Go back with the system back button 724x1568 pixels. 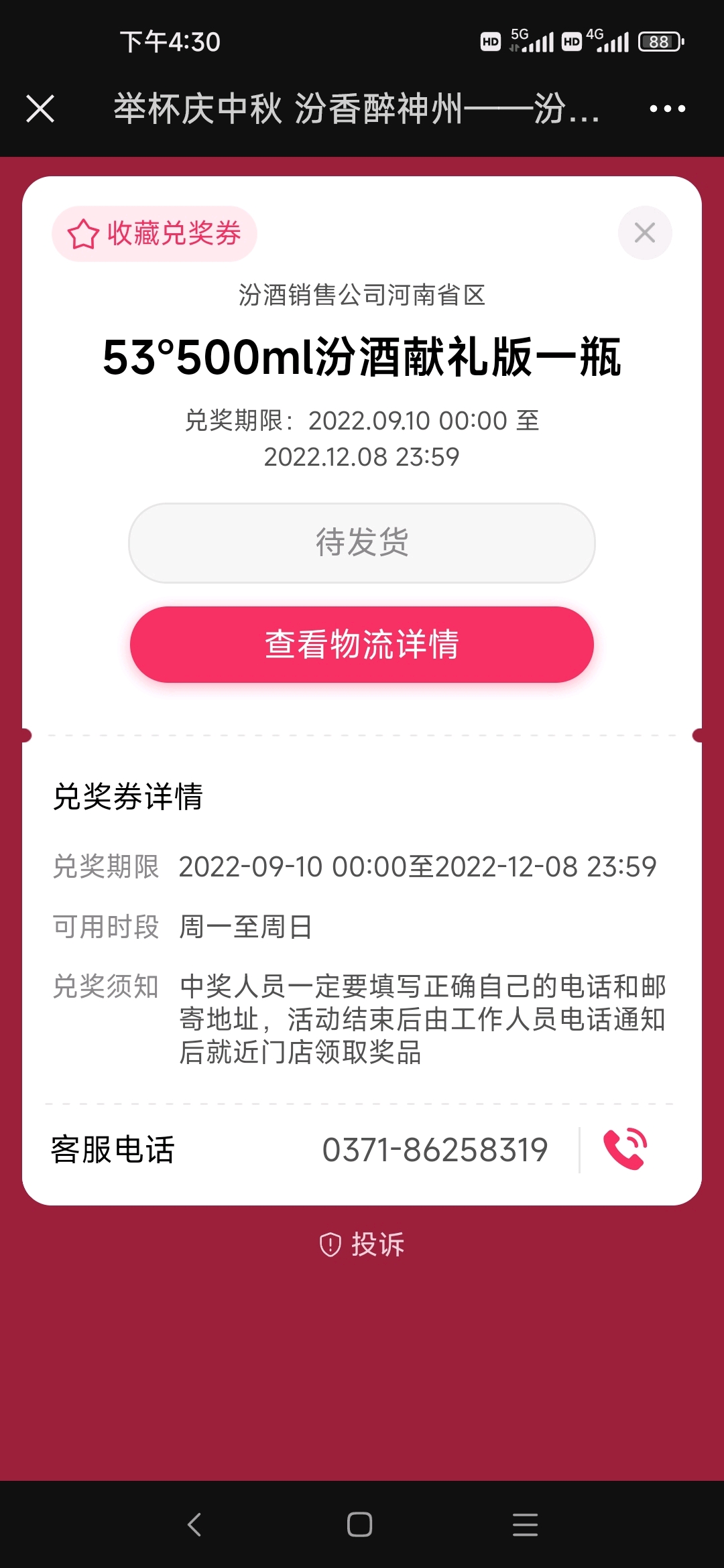[x=194, y=1524]
